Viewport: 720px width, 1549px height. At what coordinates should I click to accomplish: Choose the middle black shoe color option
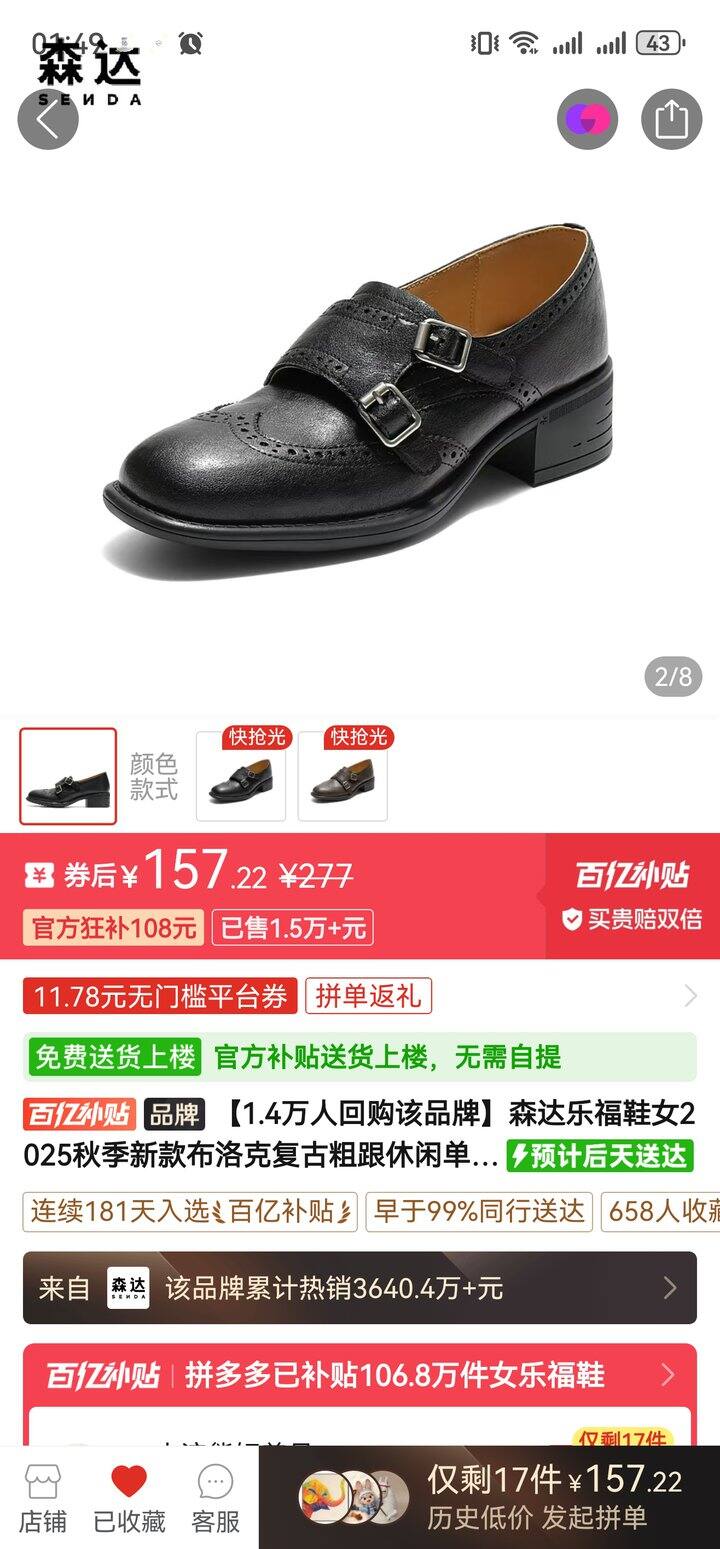click(241, 776)
